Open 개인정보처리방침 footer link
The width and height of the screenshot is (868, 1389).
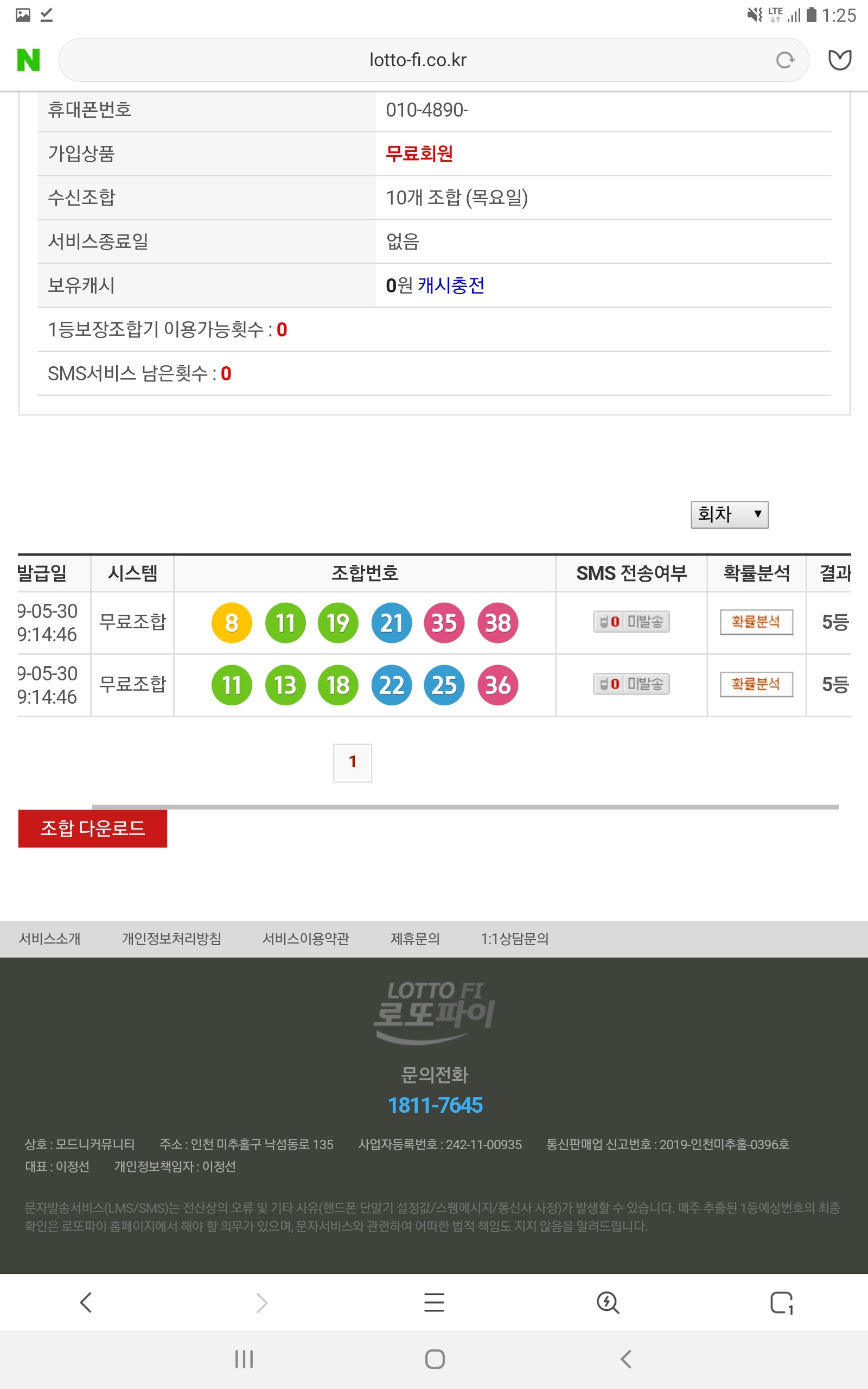(171, 939)
